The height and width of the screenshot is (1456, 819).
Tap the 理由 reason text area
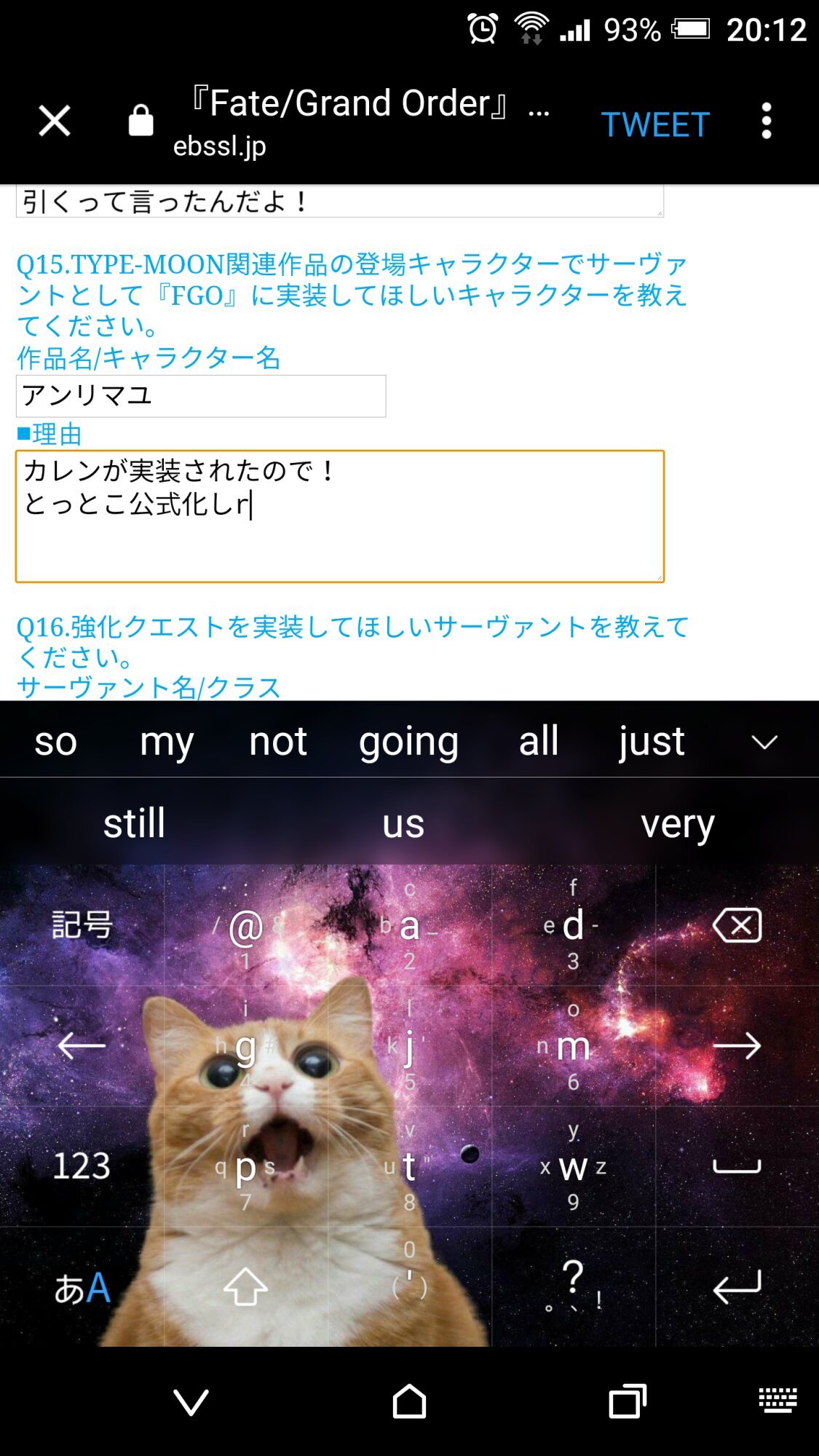(339, 516)
